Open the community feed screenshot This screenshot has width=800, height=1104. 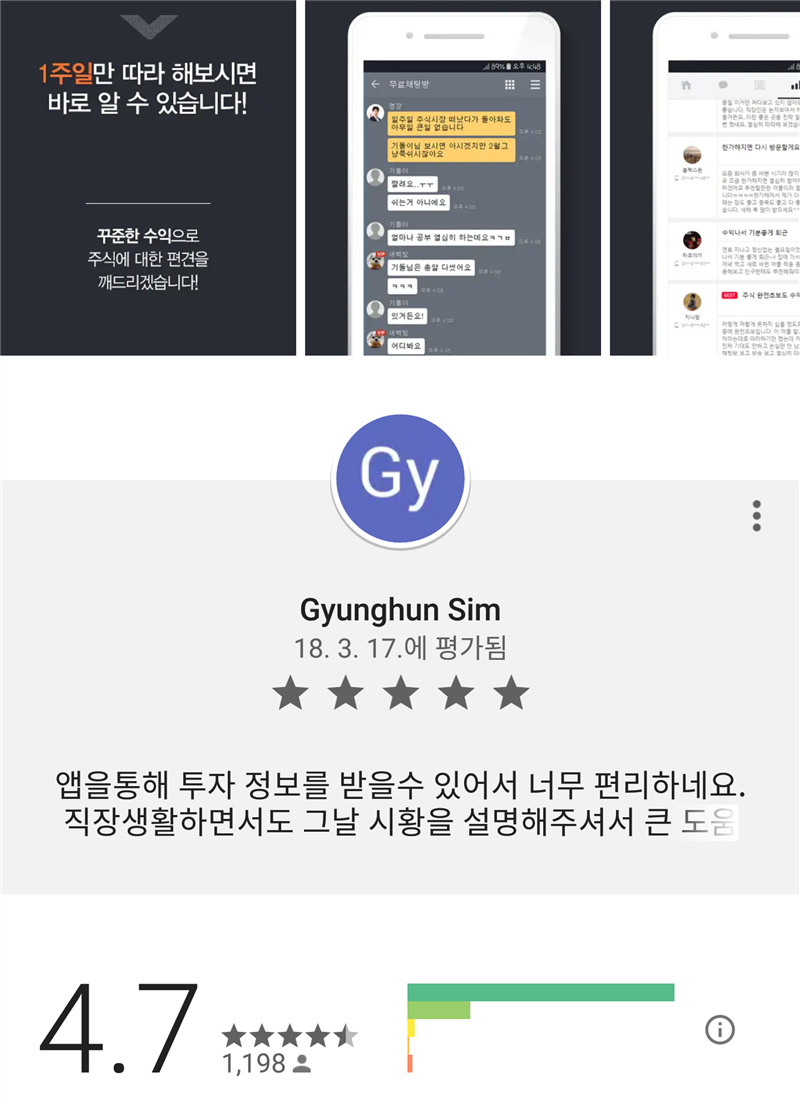705,178
